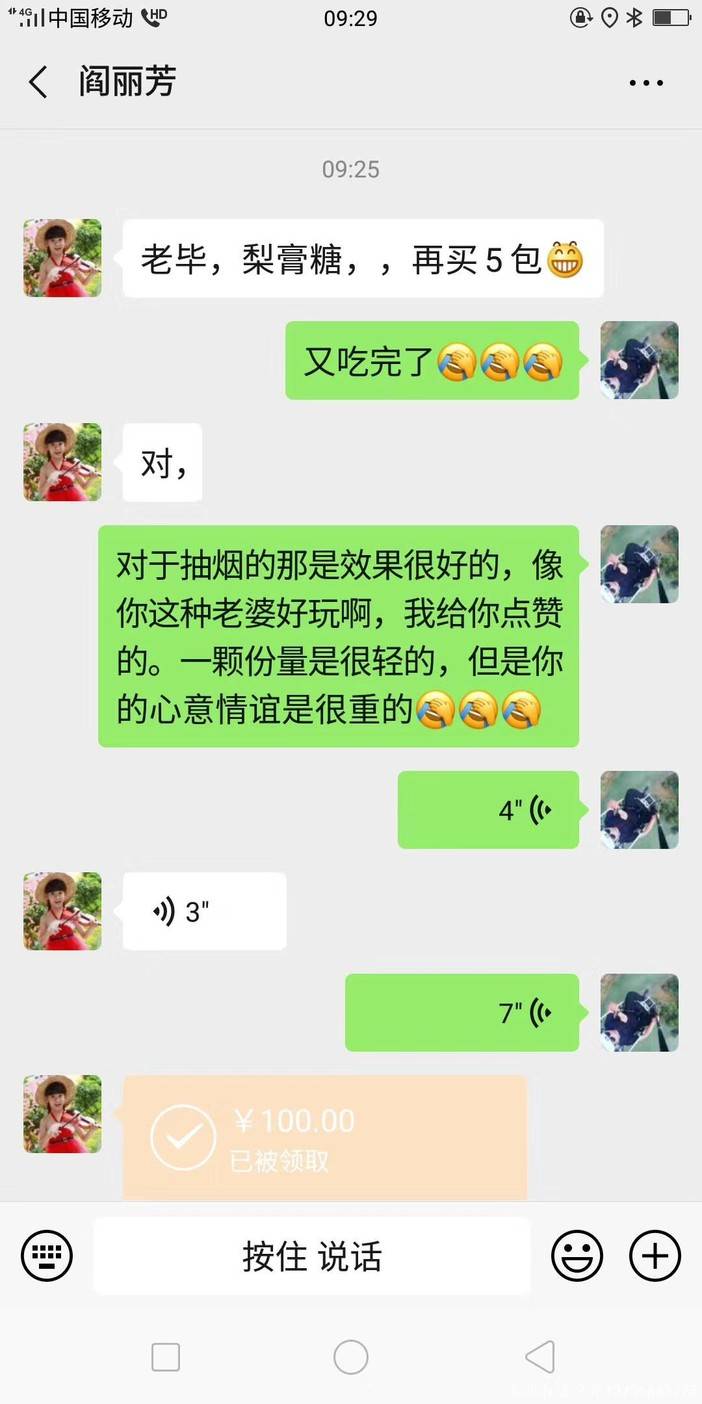Play the 4-second voice message
Image resolution: width=702 pixels, height=1404 pixels.
488,810
